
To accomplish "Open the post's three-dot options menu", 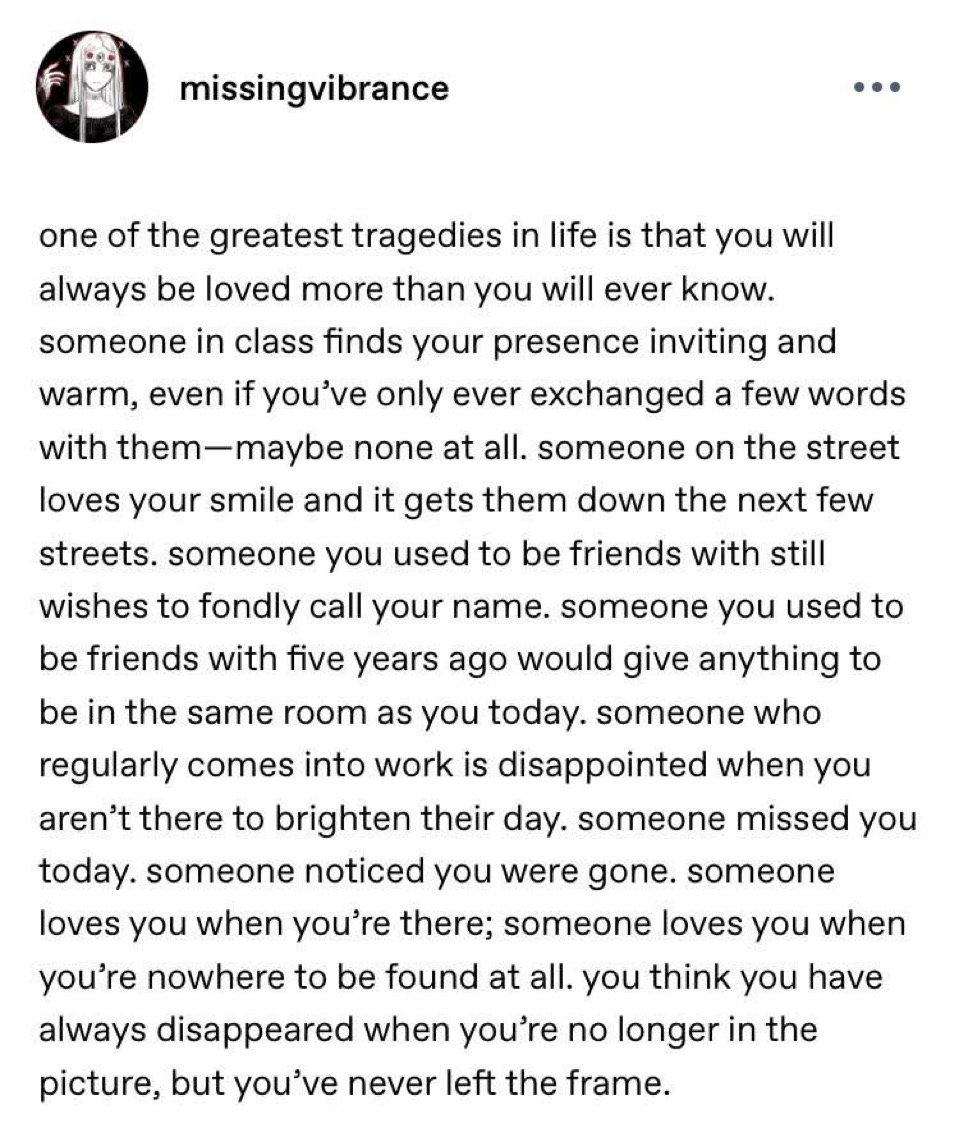I will pos(877,88).
